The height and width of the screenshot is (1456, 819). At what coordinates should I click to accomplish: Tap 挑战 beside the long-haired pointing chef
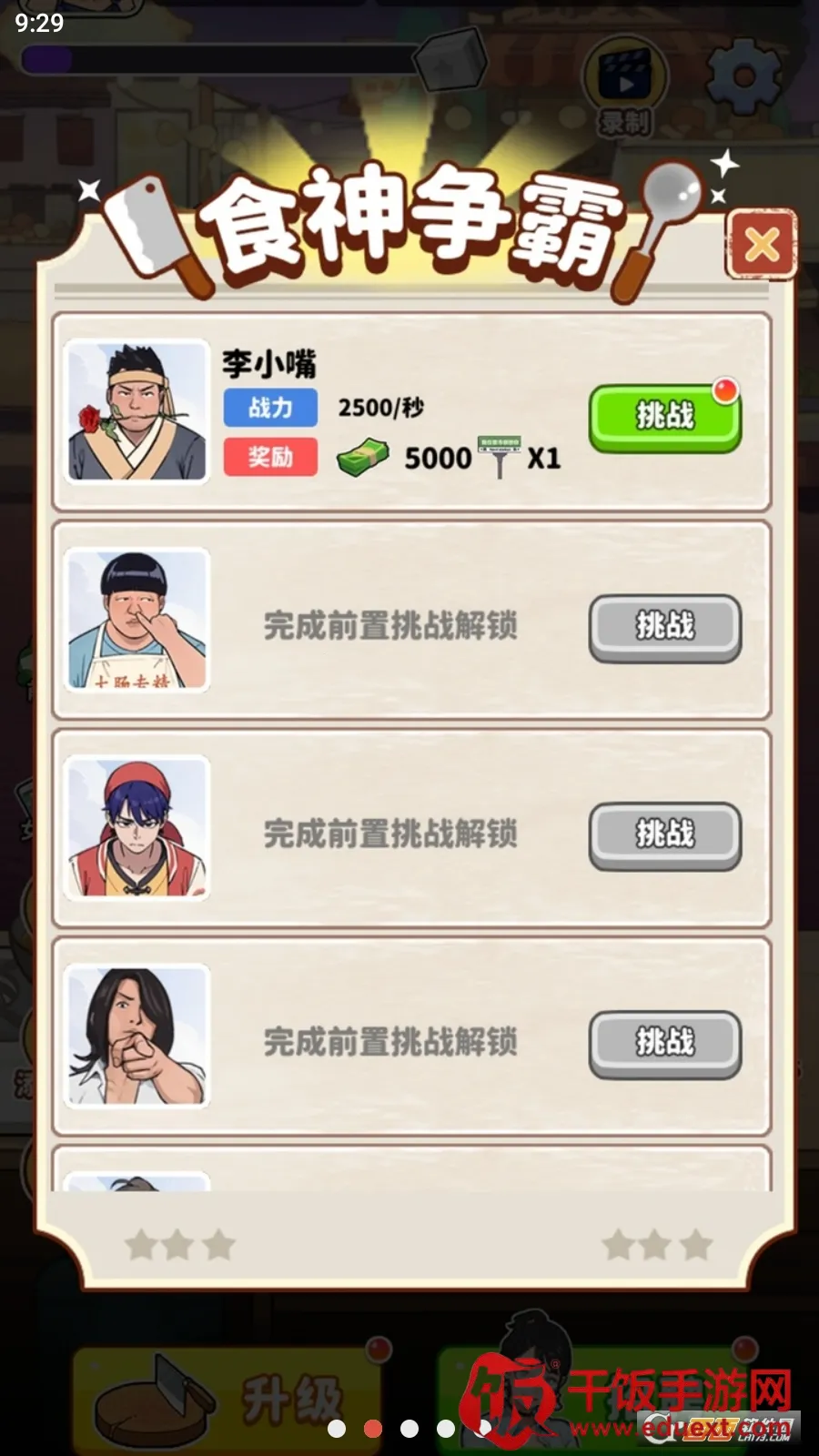pos(664,1042)
